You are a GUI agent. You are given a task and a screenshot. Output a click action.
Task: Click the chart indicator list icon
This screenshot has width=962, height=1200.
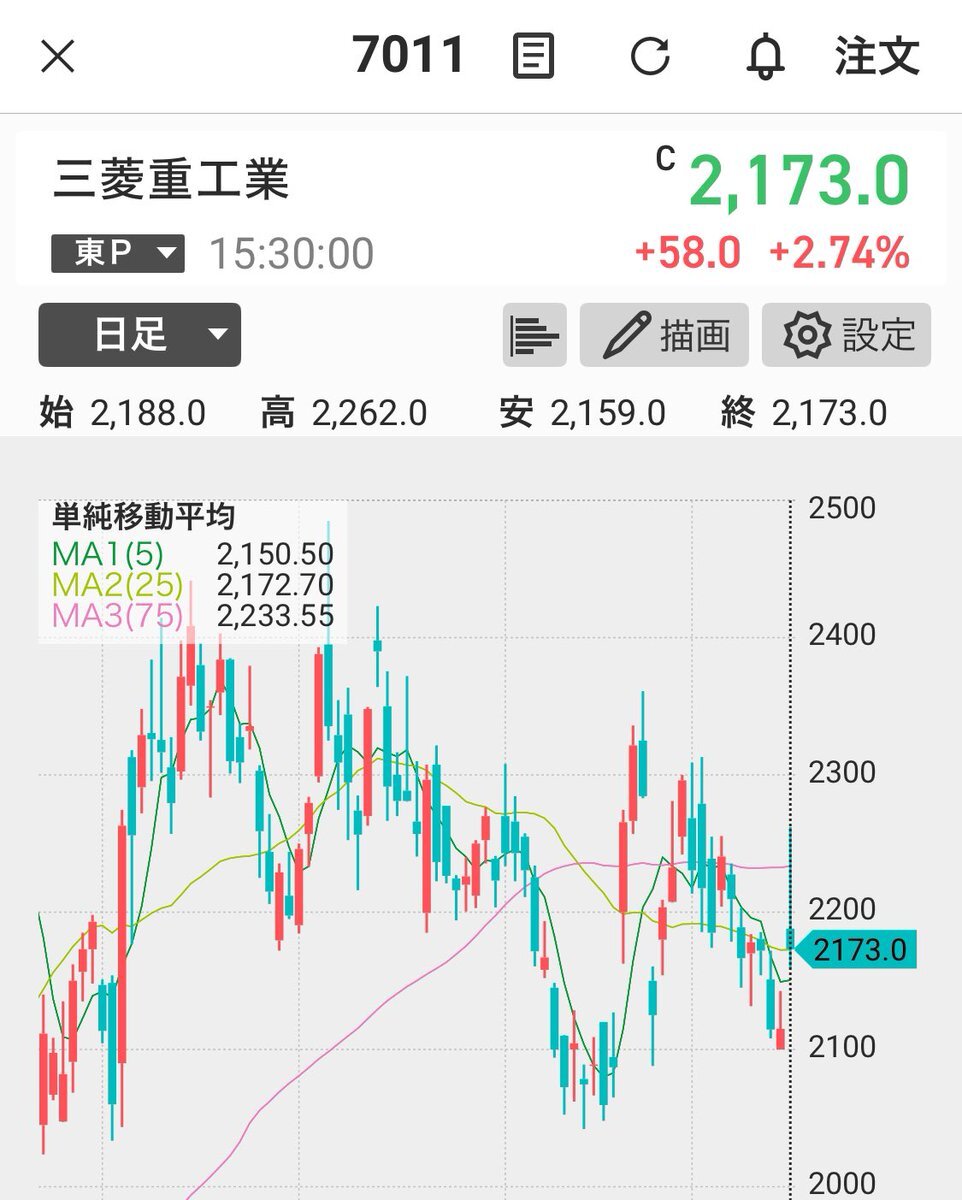tap(533, 335)
